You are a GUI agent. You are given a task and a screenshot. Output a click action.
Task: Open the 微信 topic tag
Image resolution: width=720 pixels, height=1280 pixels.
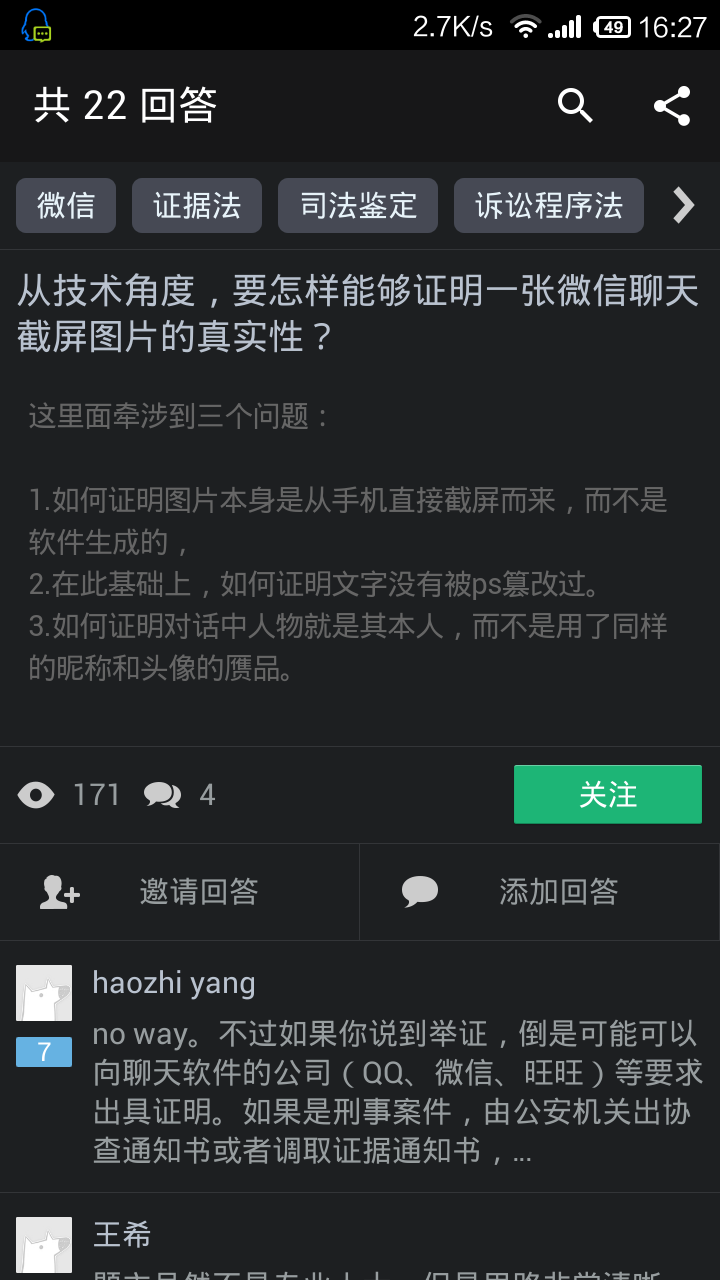[x=66, y=206]
